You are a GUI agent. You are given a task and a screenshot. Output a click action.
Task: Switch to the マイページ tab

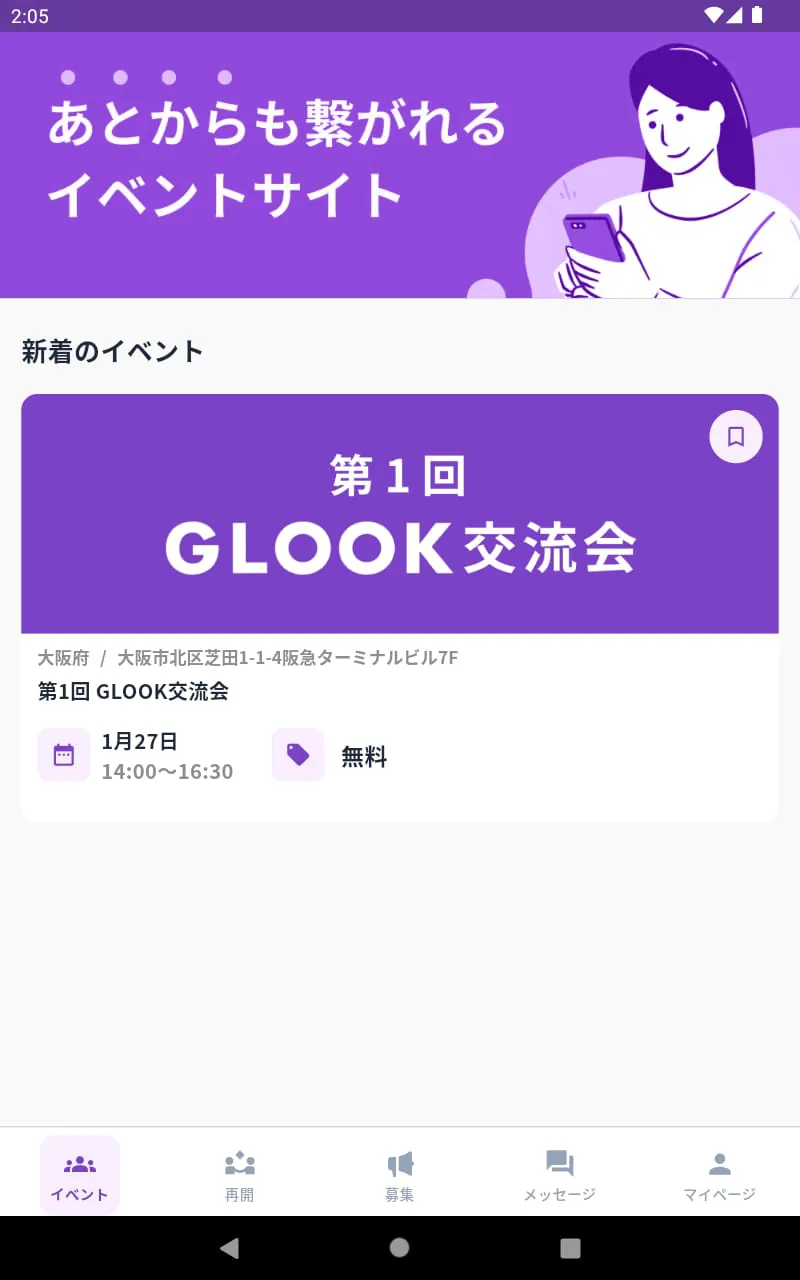coord(719,1175)
